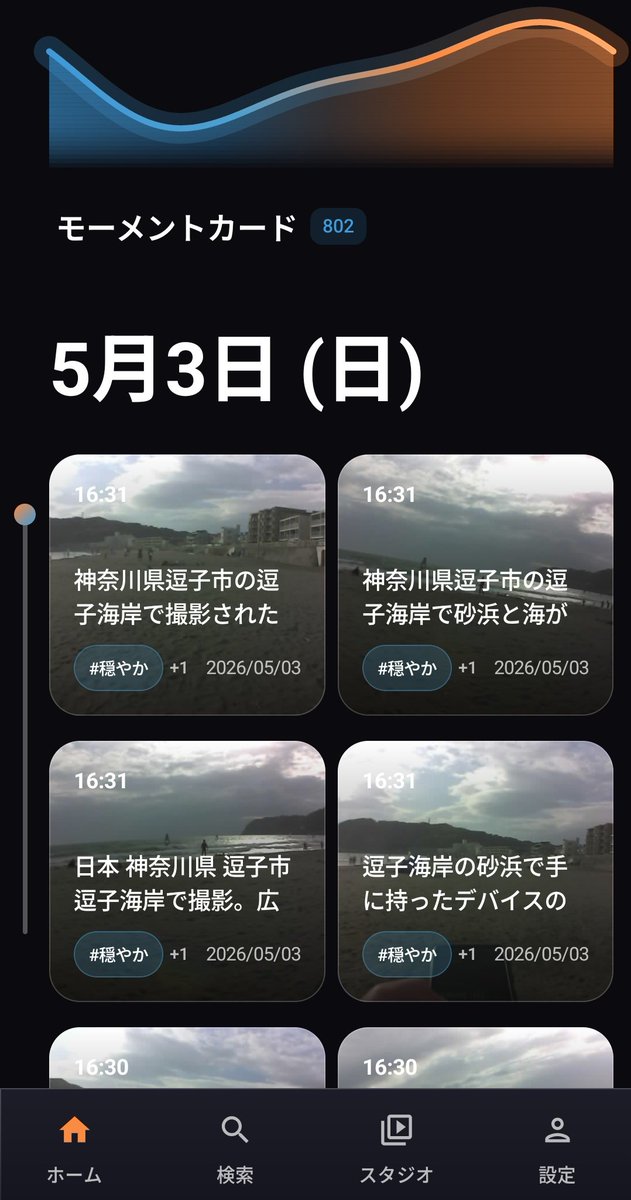Open the card mentioning 砂浜と海が
Viewport: 631px width, 1200px height.
point(475,585)
